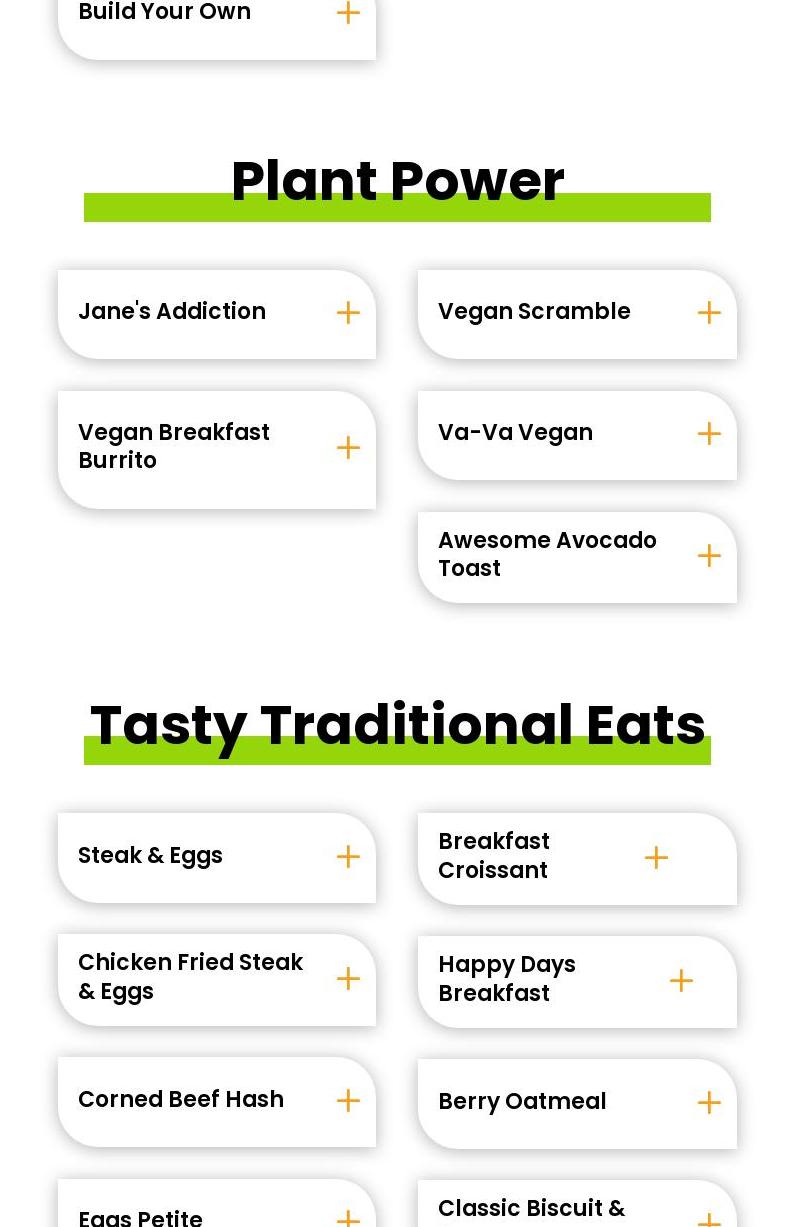Expand the Eggs Petite item
The width and height of the screenshot is (795, 1227).
pos(348,1218)
